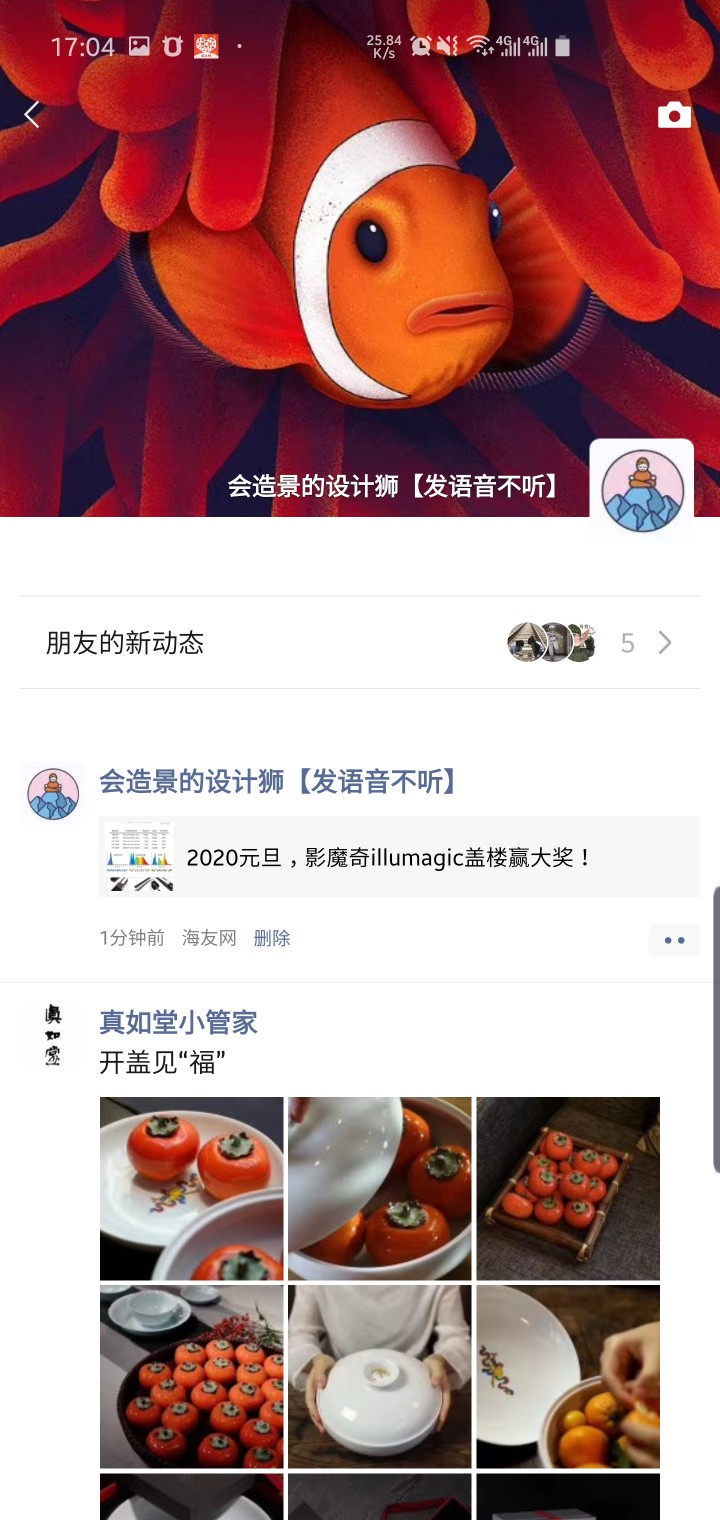Delete your post via 删除
The width and height of the screenshot is (720, 1520).
pos(272,938)
